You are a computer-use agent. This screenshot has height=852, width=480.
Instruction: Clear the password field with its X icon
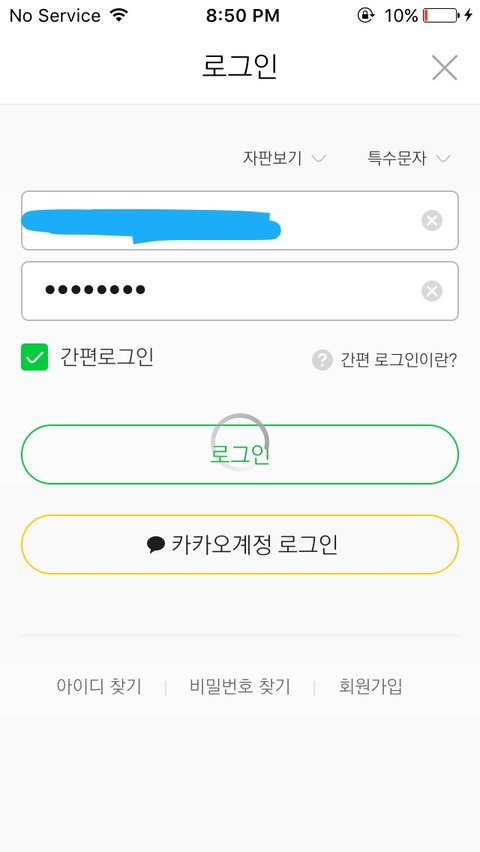pos(432,291)
